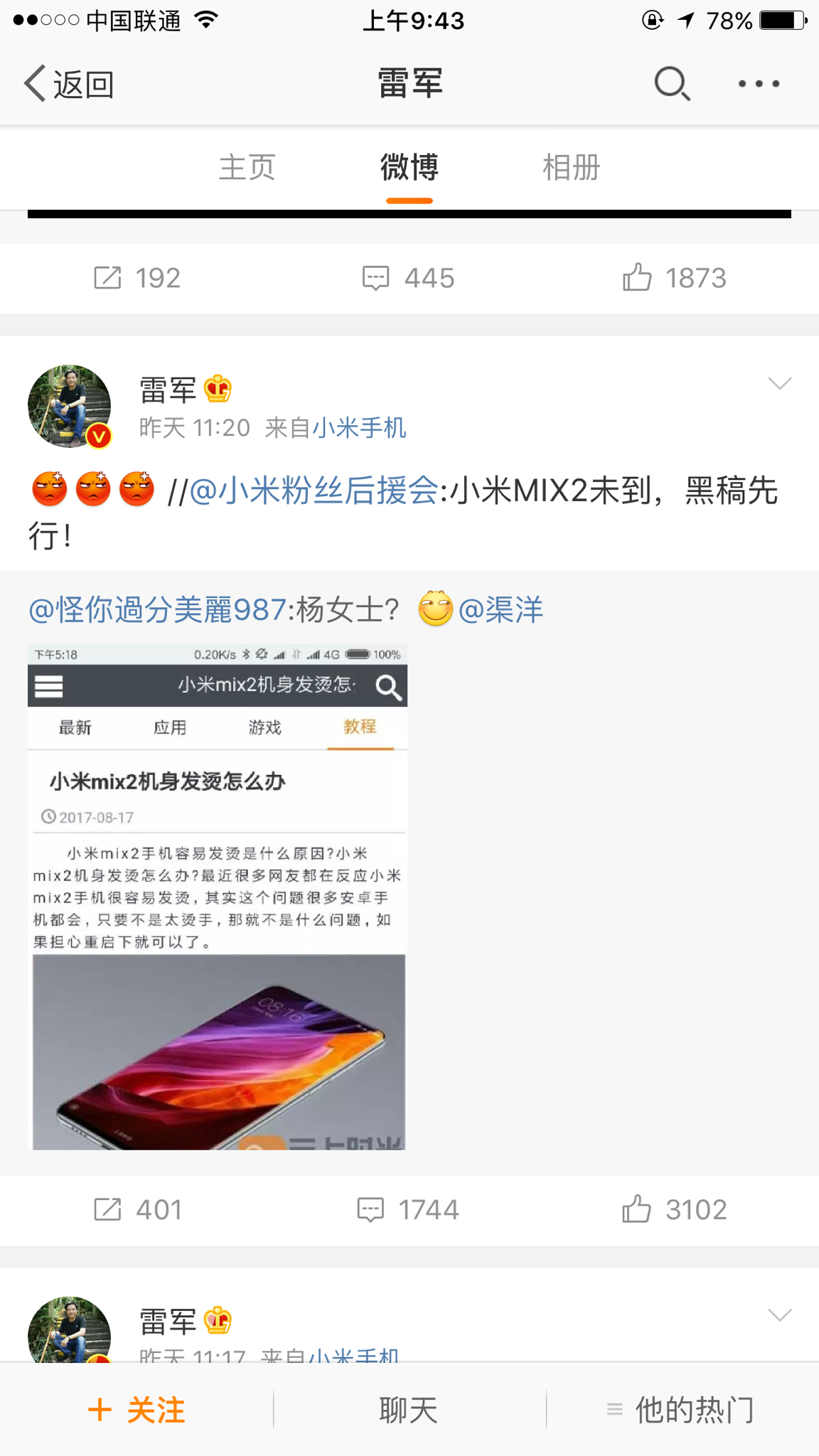This screenshot has width=819, height=1456.
Task: Expand the chevron menu on the 11:20 post
Action: click(780, 384)
